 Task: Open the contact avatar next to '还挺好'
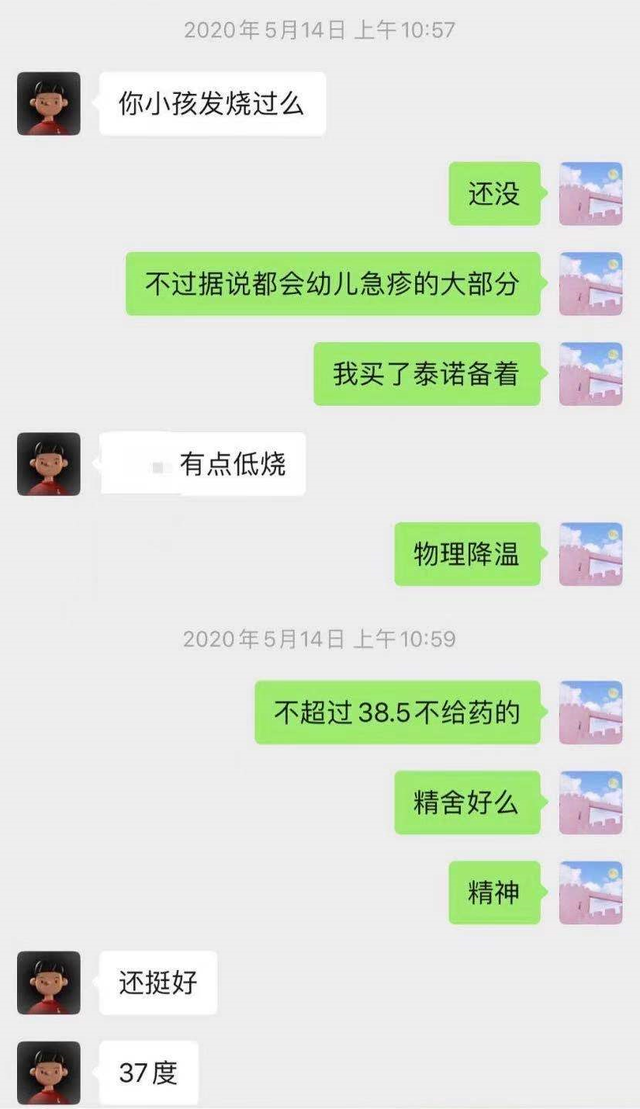point(48,983)
